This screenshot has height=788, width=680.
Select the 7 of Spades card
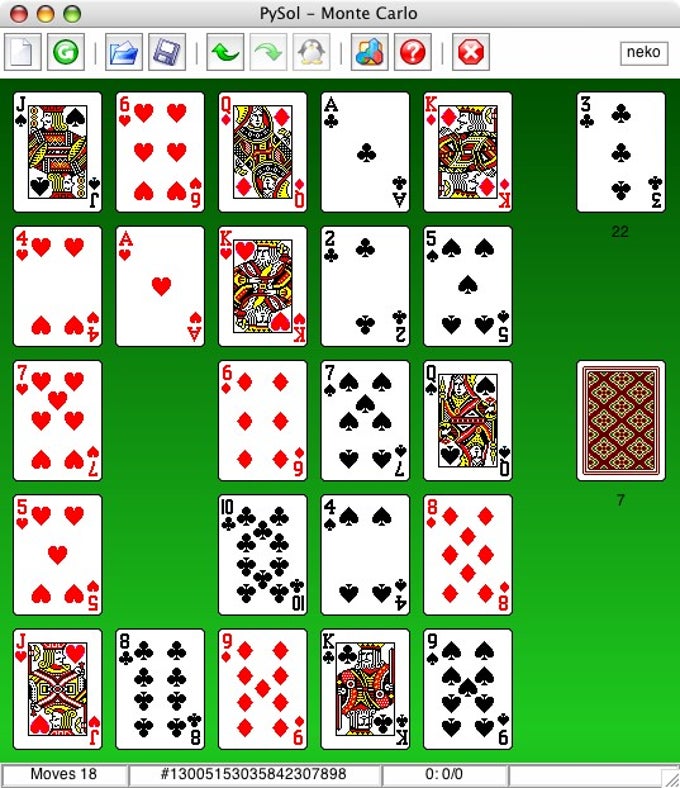coord(365,420)
